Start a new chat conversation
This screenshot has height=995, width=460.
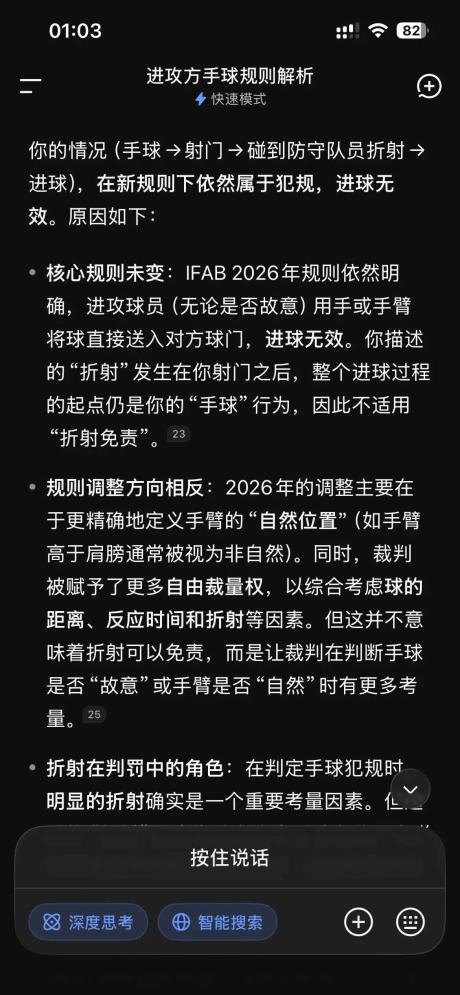pyautogui.click(x=429, y=86)
